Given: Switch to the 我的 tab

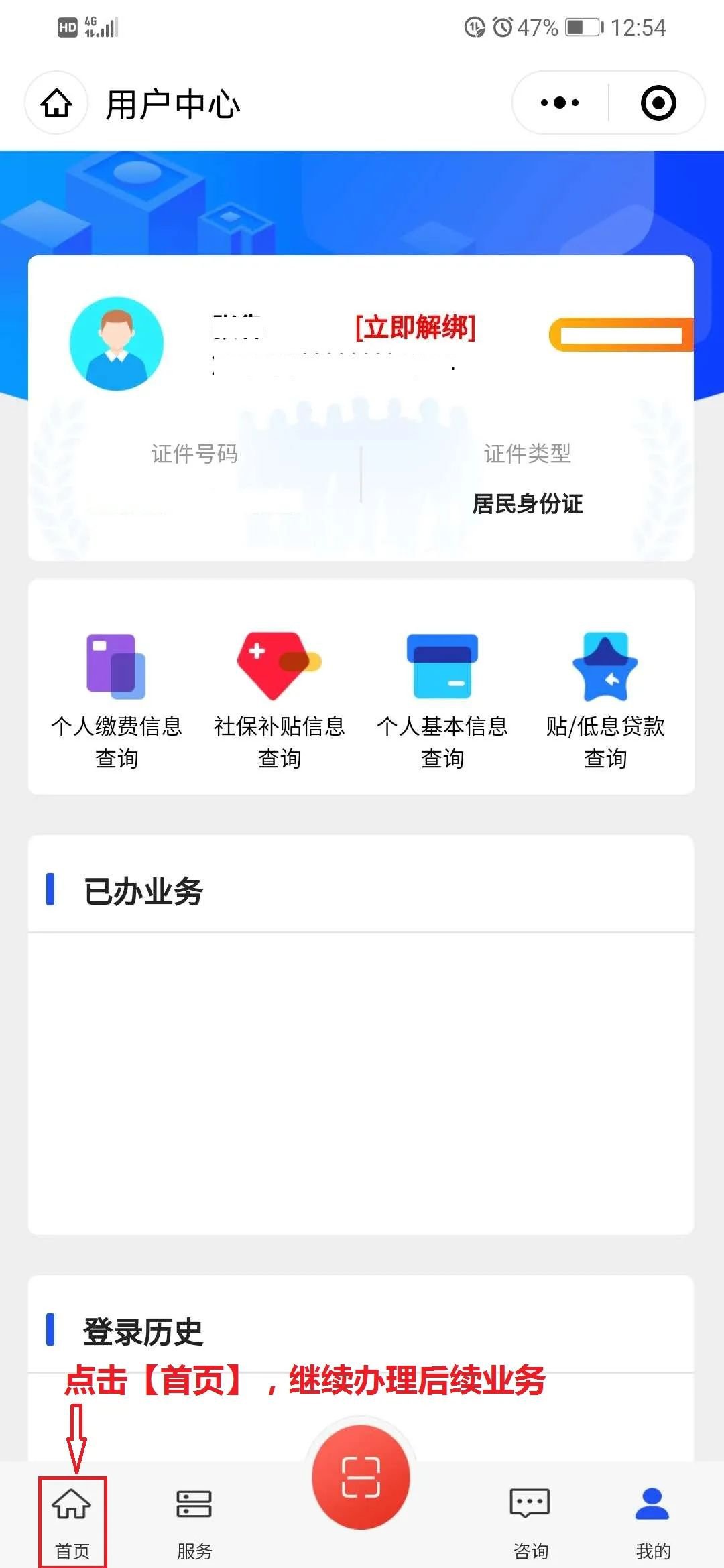Looking at the screenshot, I should [652, 1520].
